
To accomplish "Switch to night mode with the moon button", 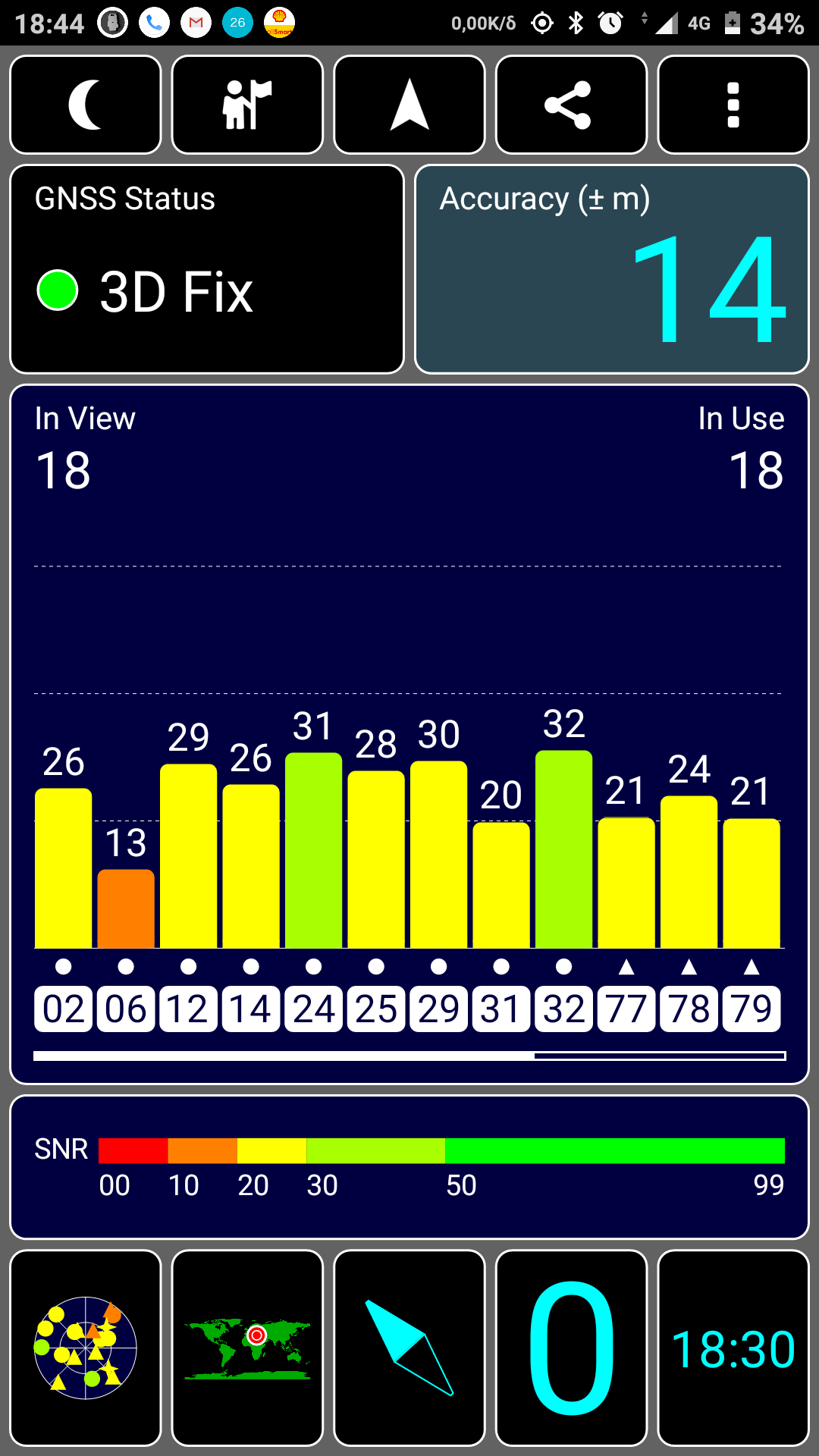I will (86, 105).
